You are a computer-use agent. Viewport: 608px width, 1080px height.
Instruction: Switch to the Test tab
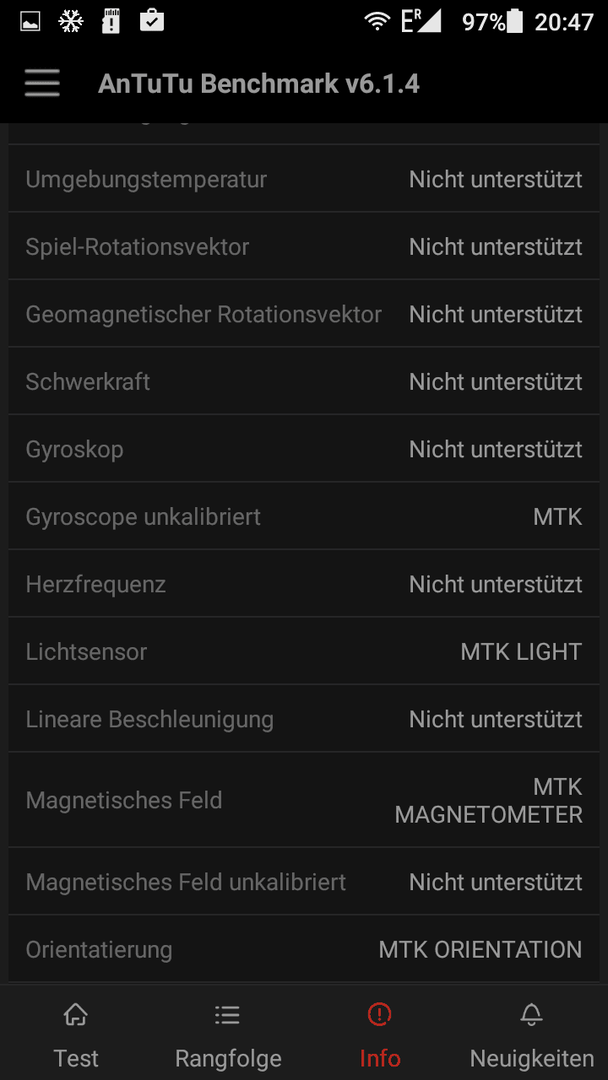[76, 1034]
